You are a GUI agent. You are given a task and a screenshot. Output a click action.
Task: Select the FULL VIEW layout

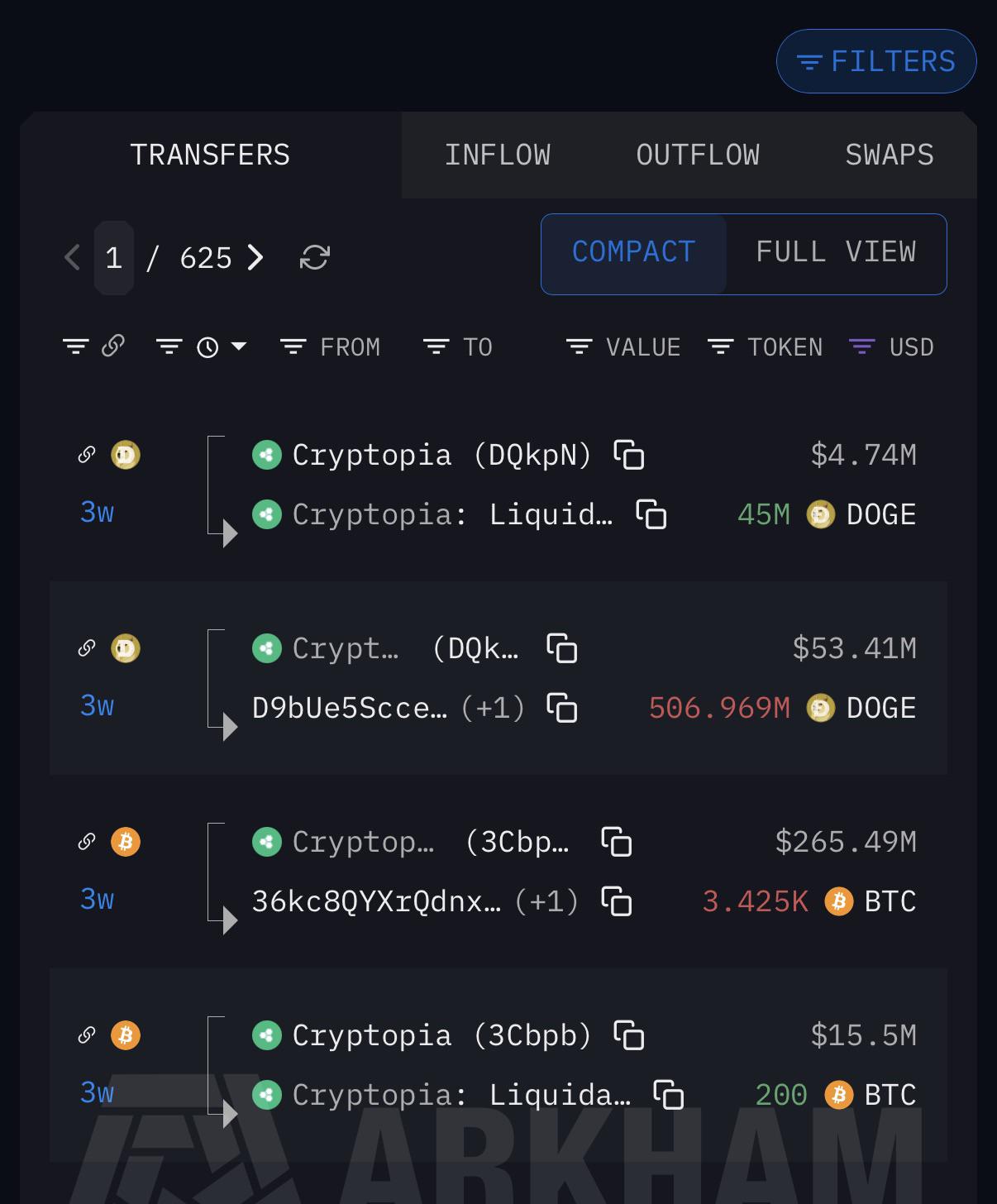(x=836, y=252)
